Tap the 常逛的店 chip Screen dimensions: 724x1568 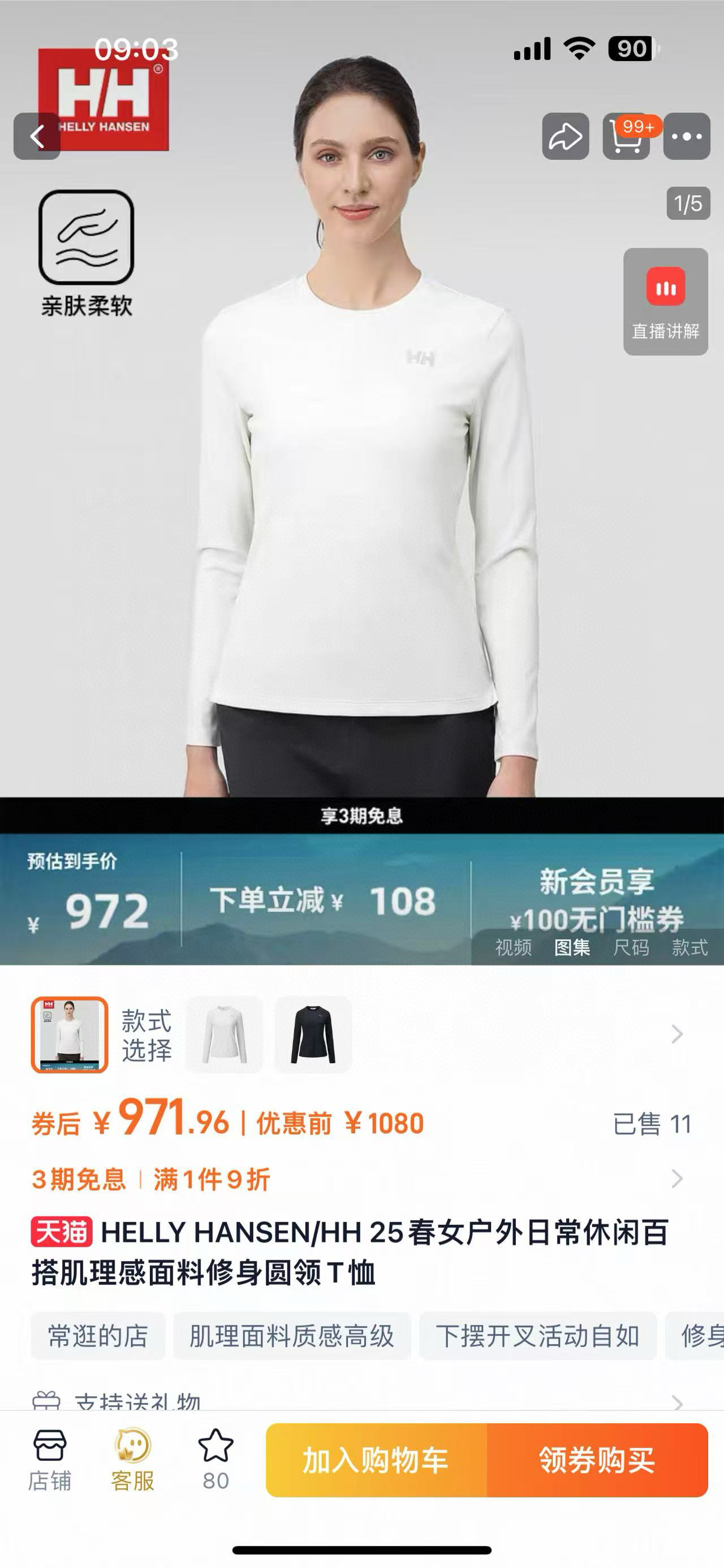(98, 1336)
